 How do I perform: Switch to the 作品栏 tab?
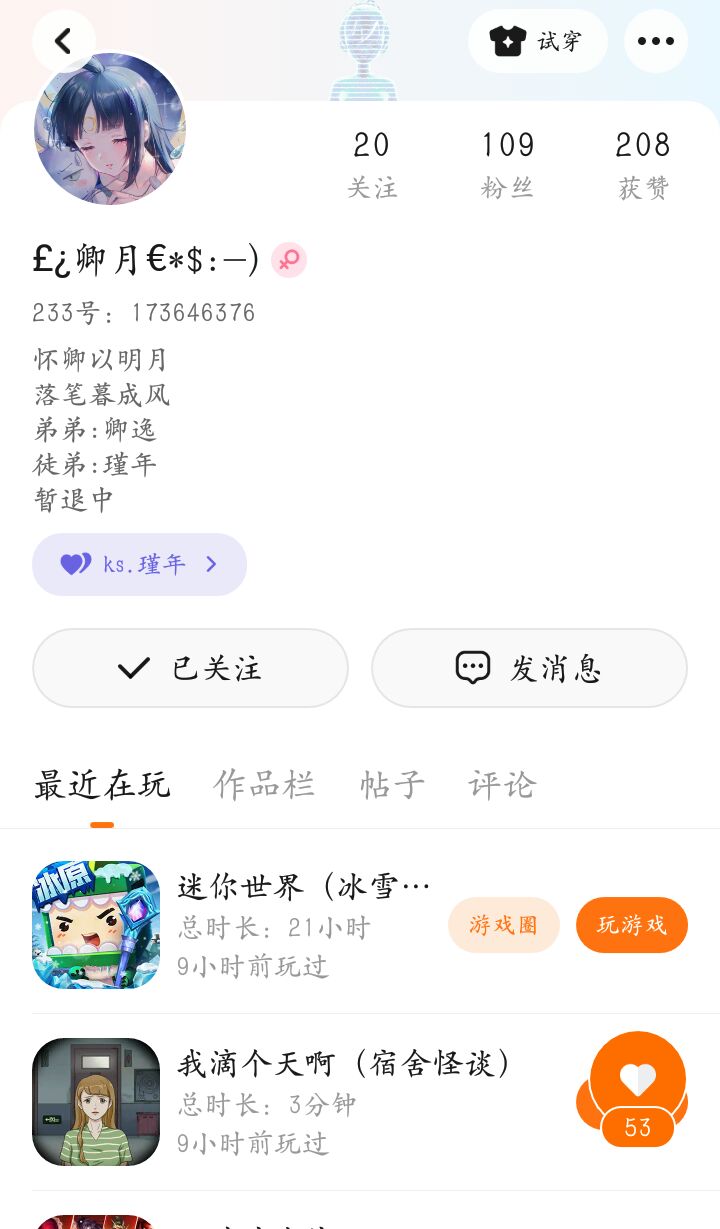tap(264, 785)
